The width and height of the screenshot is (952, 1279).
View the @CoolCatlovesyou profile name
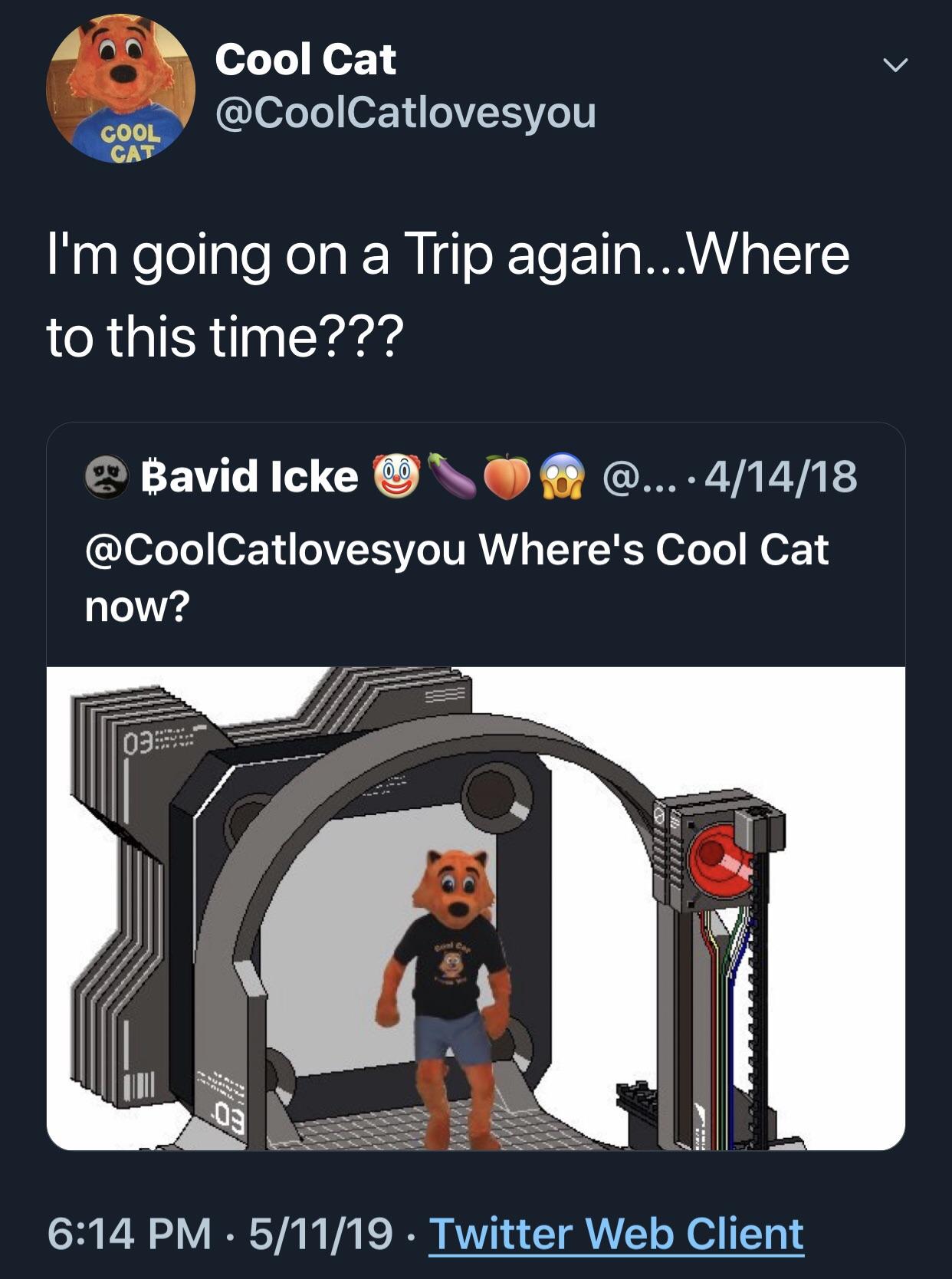tap(306, 59)
